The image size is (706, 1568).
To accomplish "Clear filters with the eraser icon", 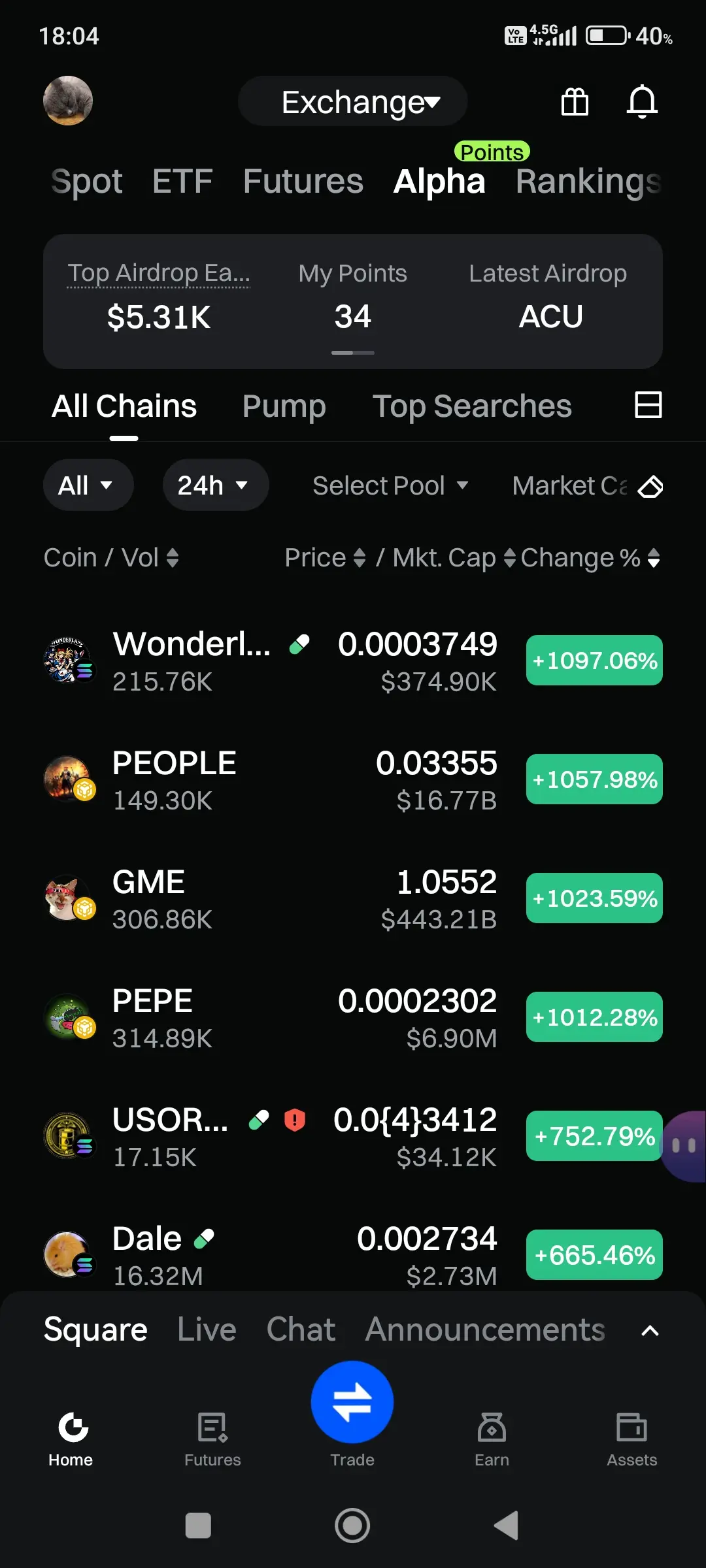I will (650, 487).
